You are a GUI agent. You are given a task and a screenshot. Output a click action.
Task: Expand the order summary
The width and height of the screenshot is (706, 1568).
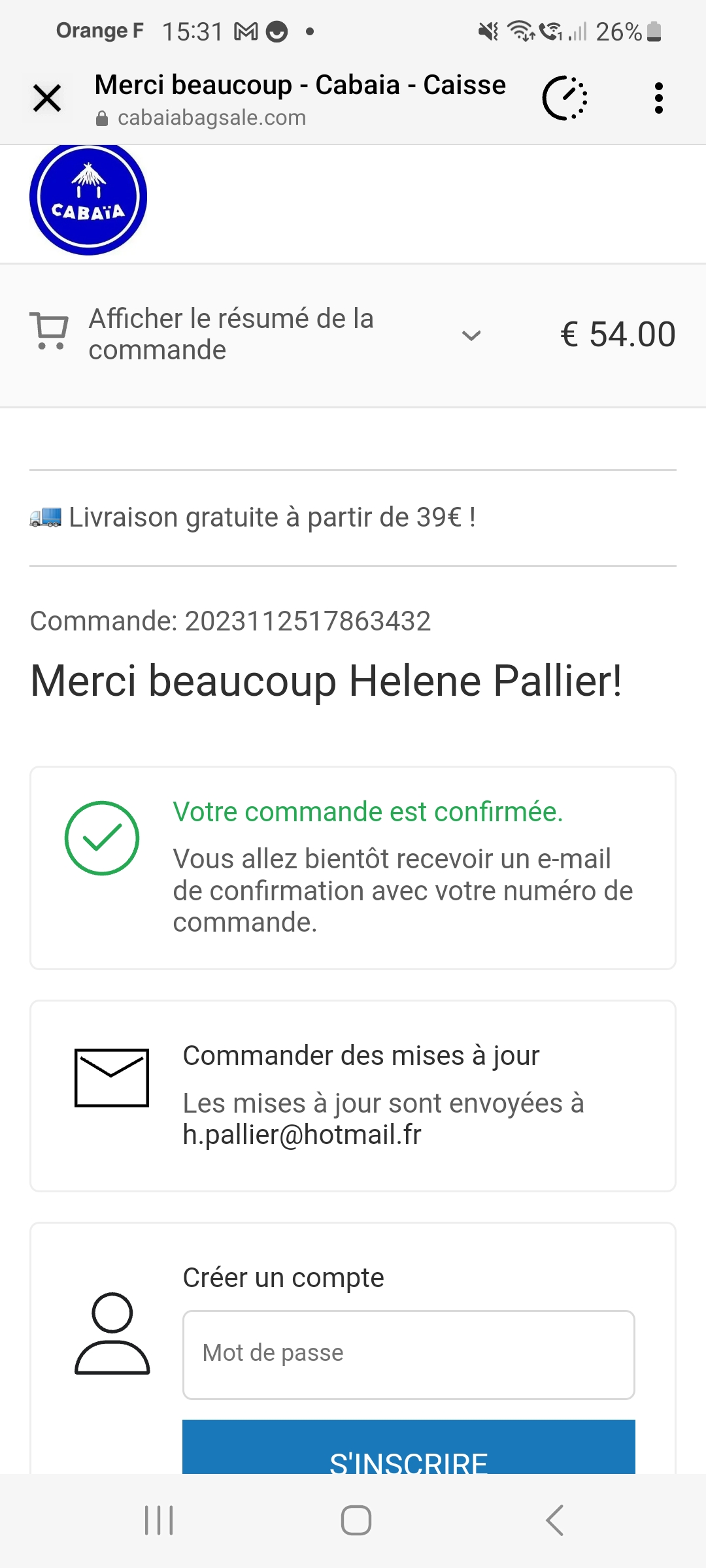353,335
